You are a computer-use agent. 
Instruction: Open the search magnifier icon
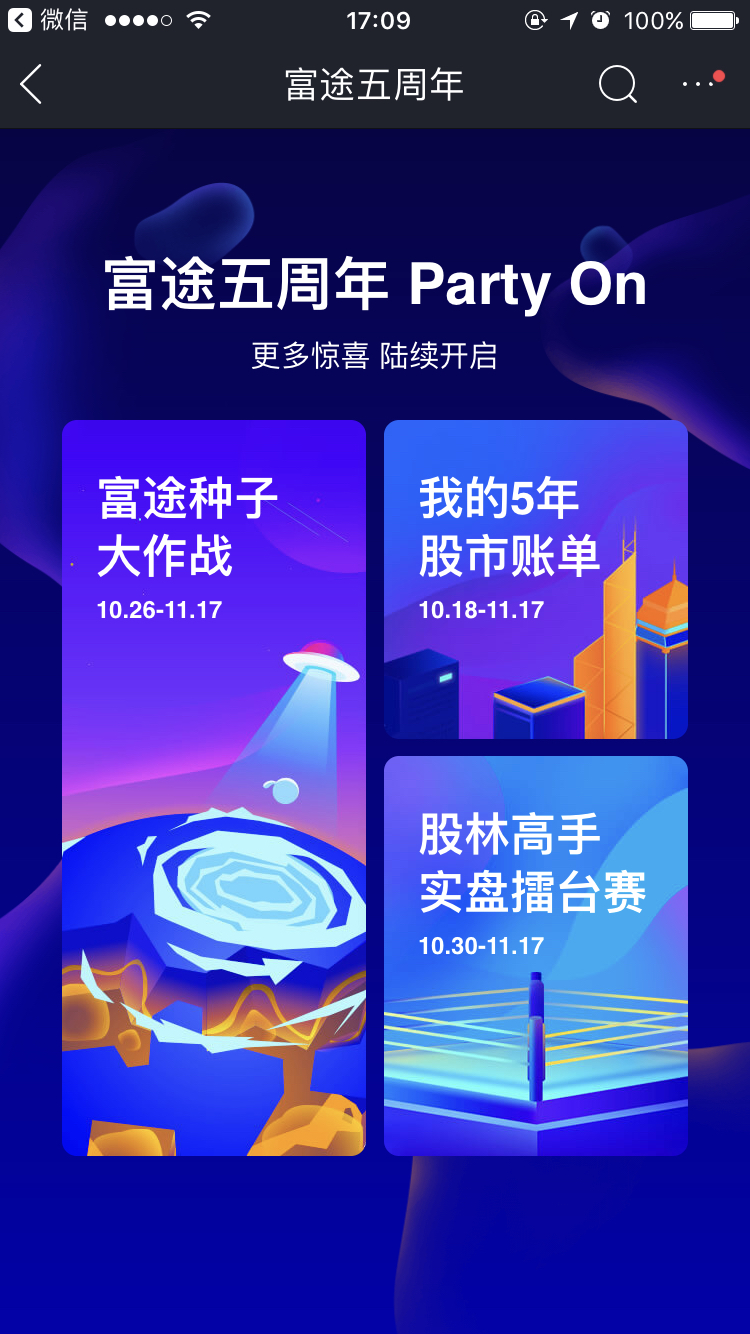click(x=617, y=85)
